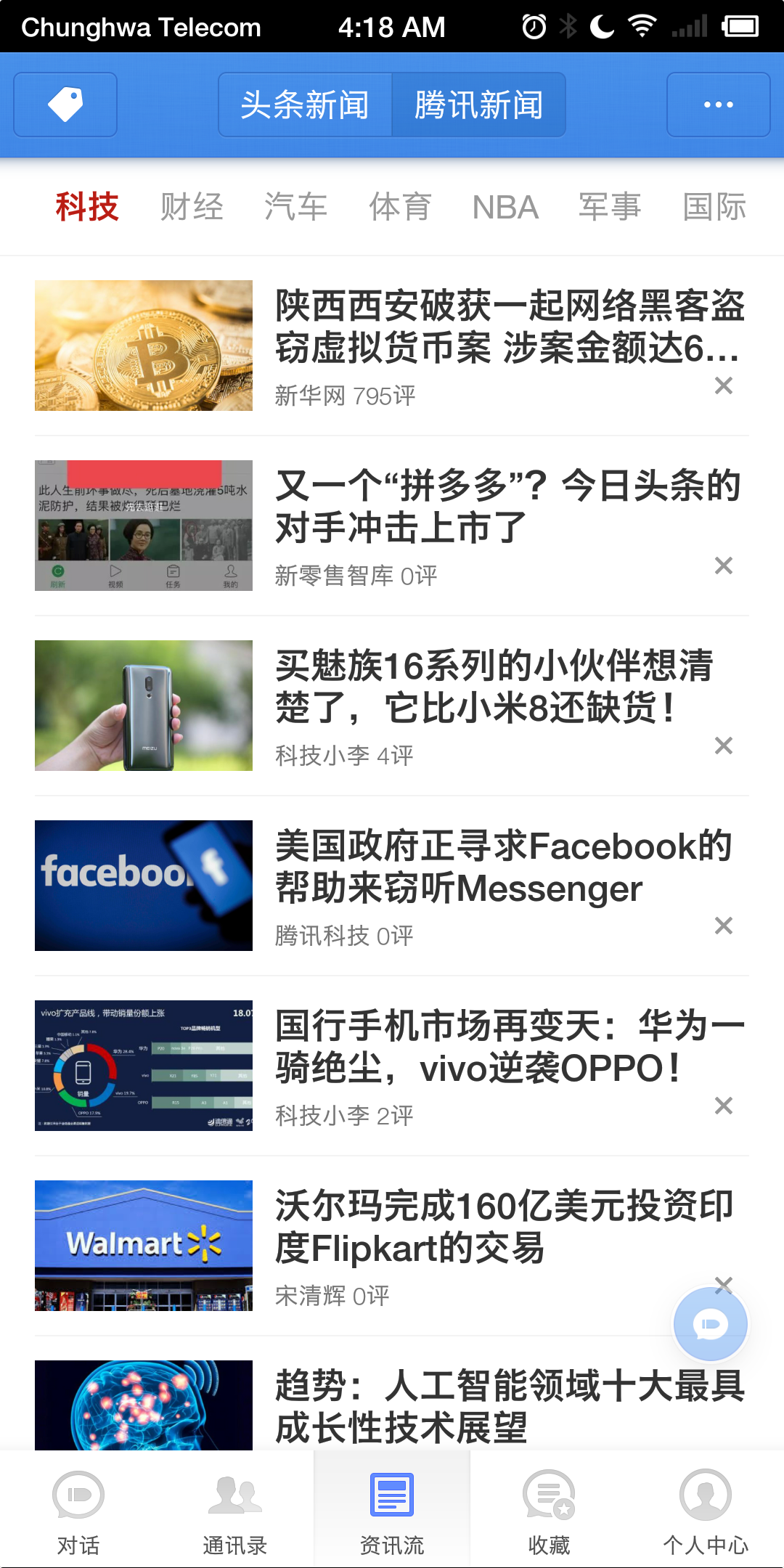The height and width of the screenshot is (1568, 784).
Task: Select the 军事 category tab
Action: (610, 207)
